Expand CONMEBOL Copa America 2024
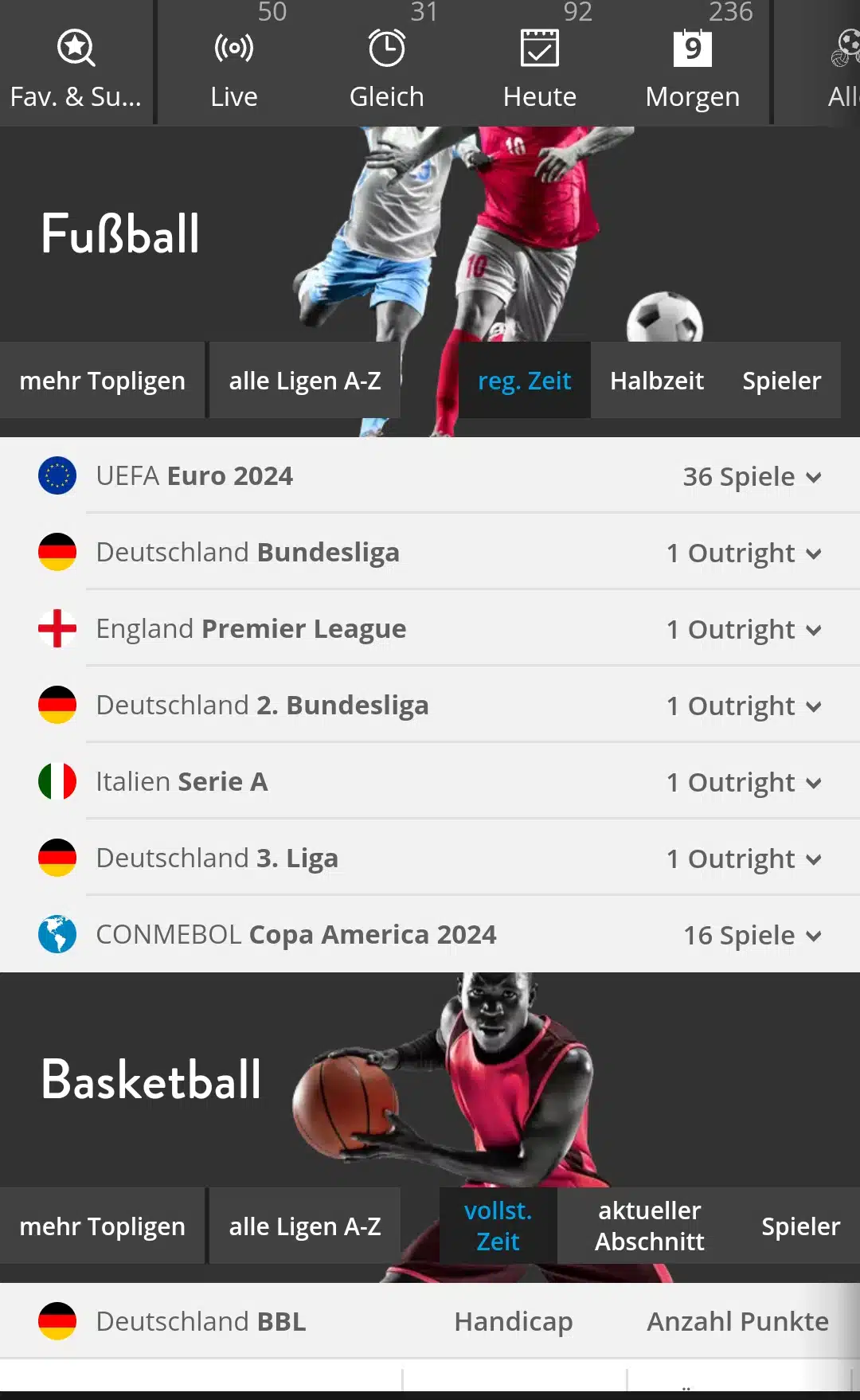The image size is (860, 1400). [x=430, y=935]
